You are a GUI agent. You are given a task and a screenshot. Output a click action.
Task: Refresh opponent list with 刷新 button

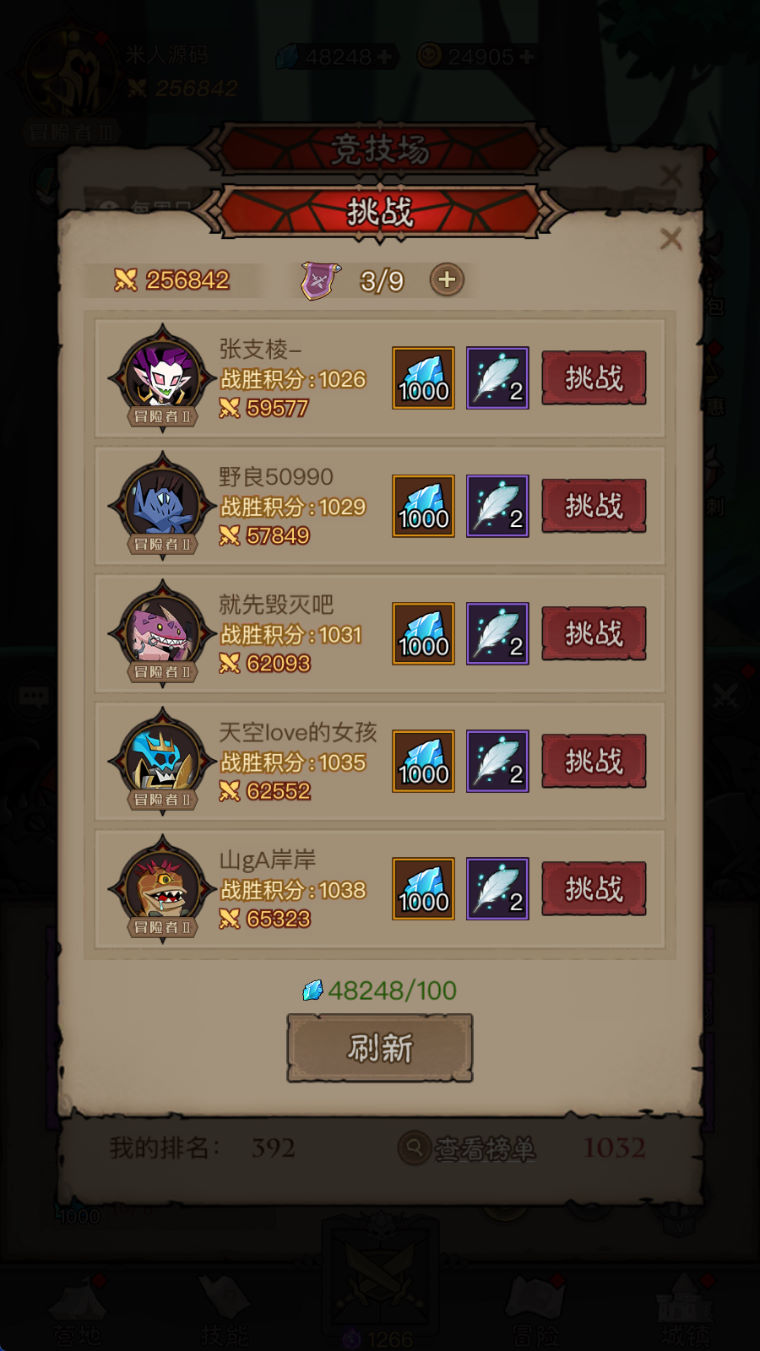coord(380,1048)
